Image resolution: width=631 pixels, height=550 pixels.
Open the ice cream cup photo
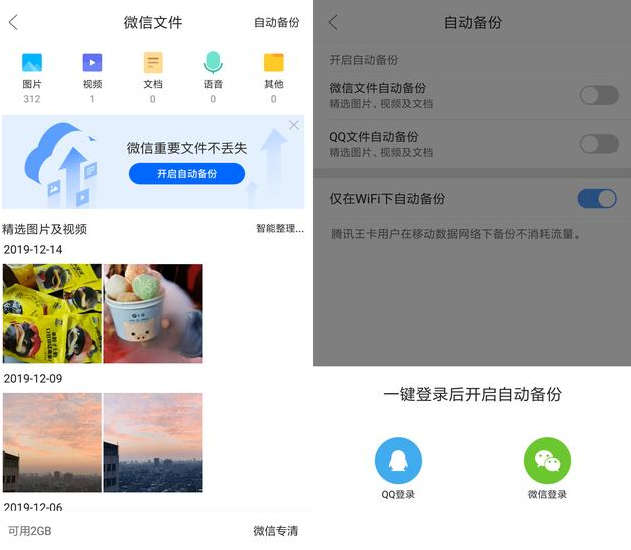153,313
